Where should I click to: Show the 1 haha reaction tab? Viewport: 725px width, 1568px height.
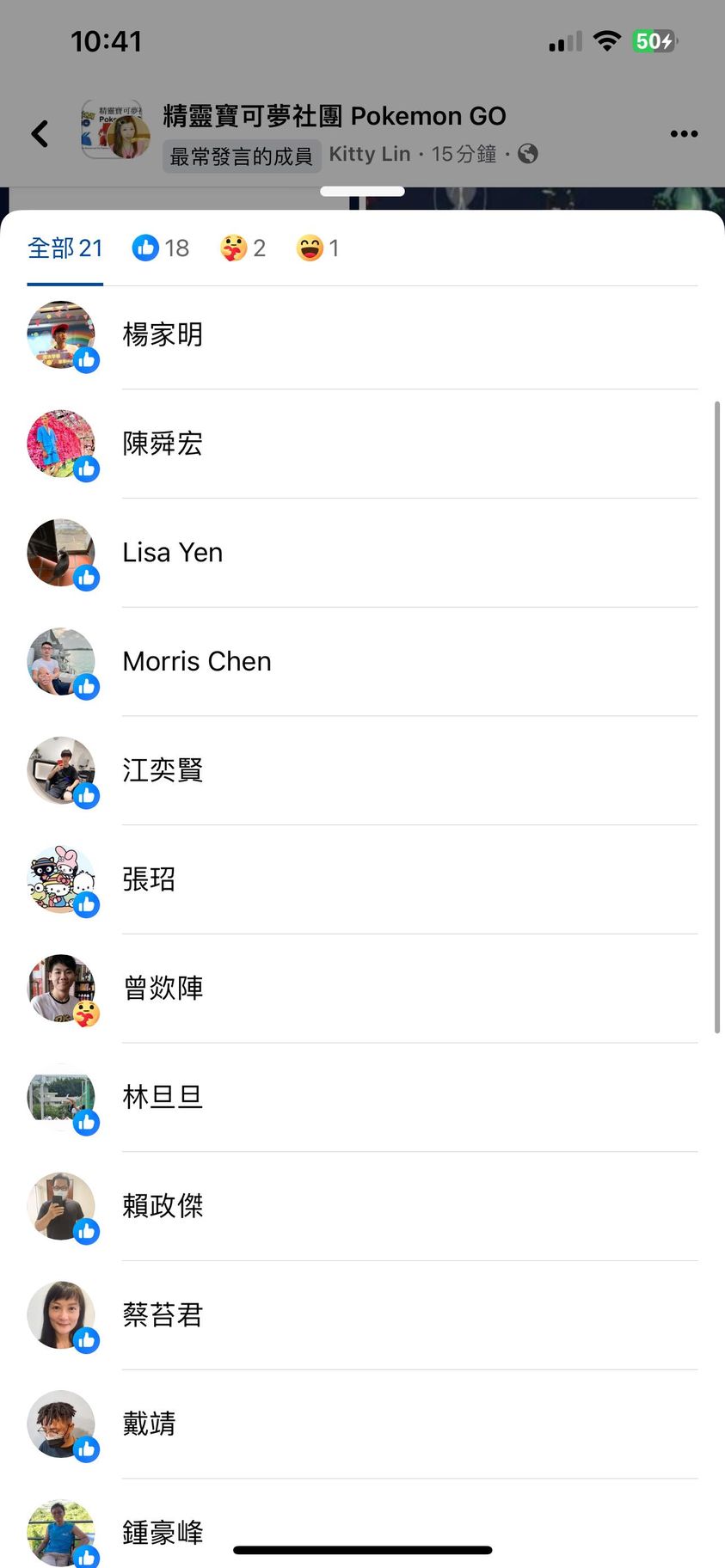point(317,248)
